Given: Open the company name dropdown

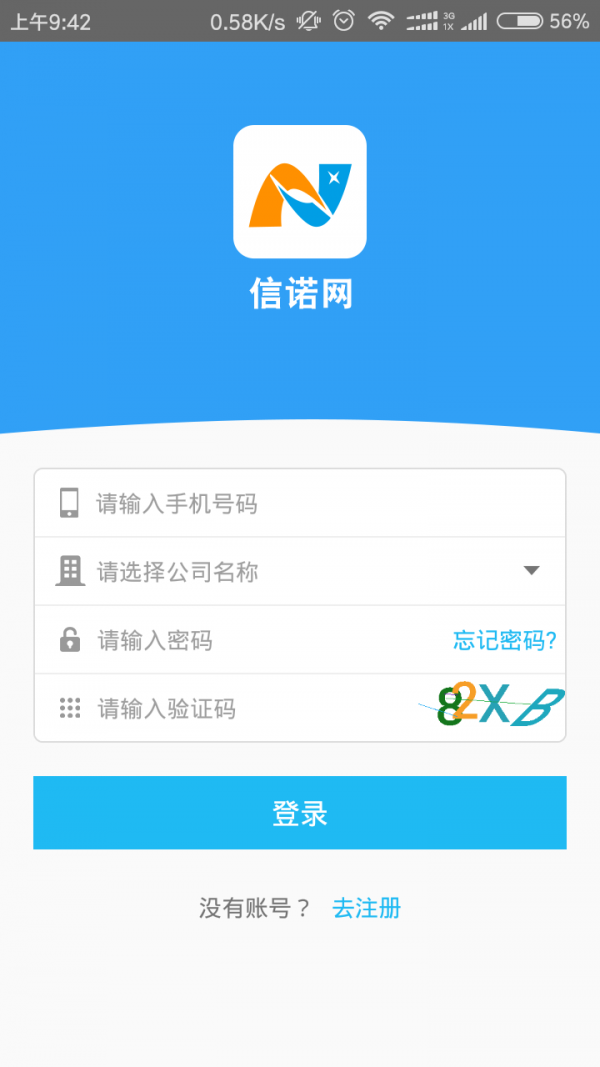Looking at the screenshot, I should coord(531,571).
